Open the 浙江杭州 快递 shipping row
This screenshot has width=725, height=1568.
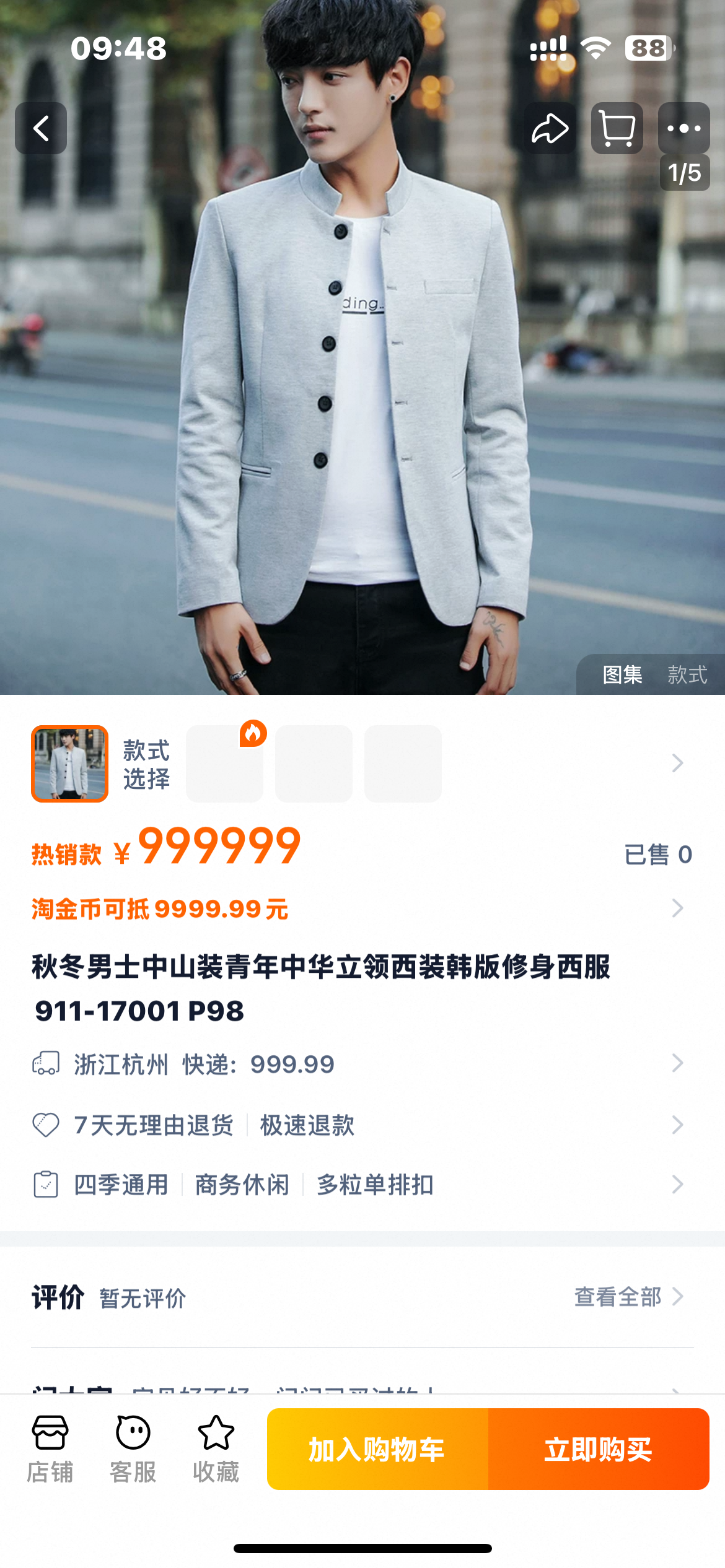(359, 1065)
